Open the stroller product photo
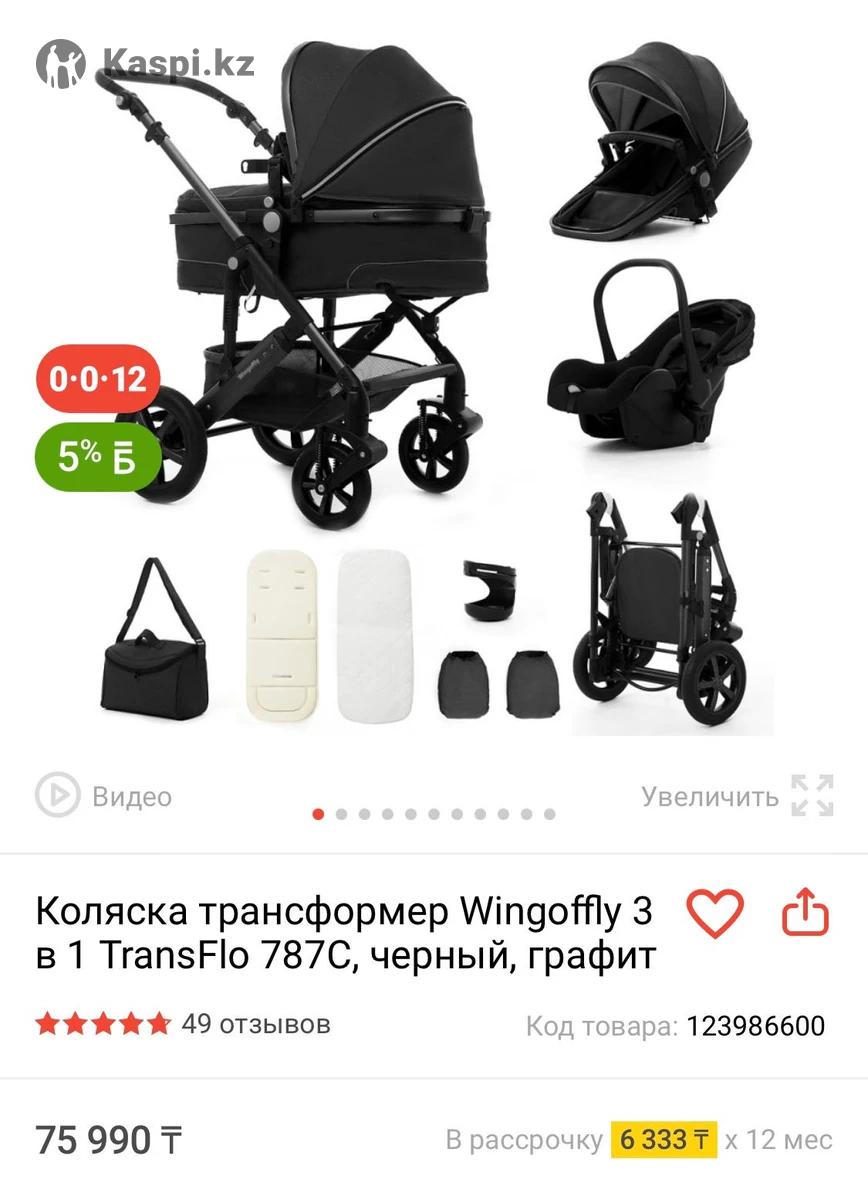Image resolution: width=868 pixels, height=1200 pixels. (434, 380)
